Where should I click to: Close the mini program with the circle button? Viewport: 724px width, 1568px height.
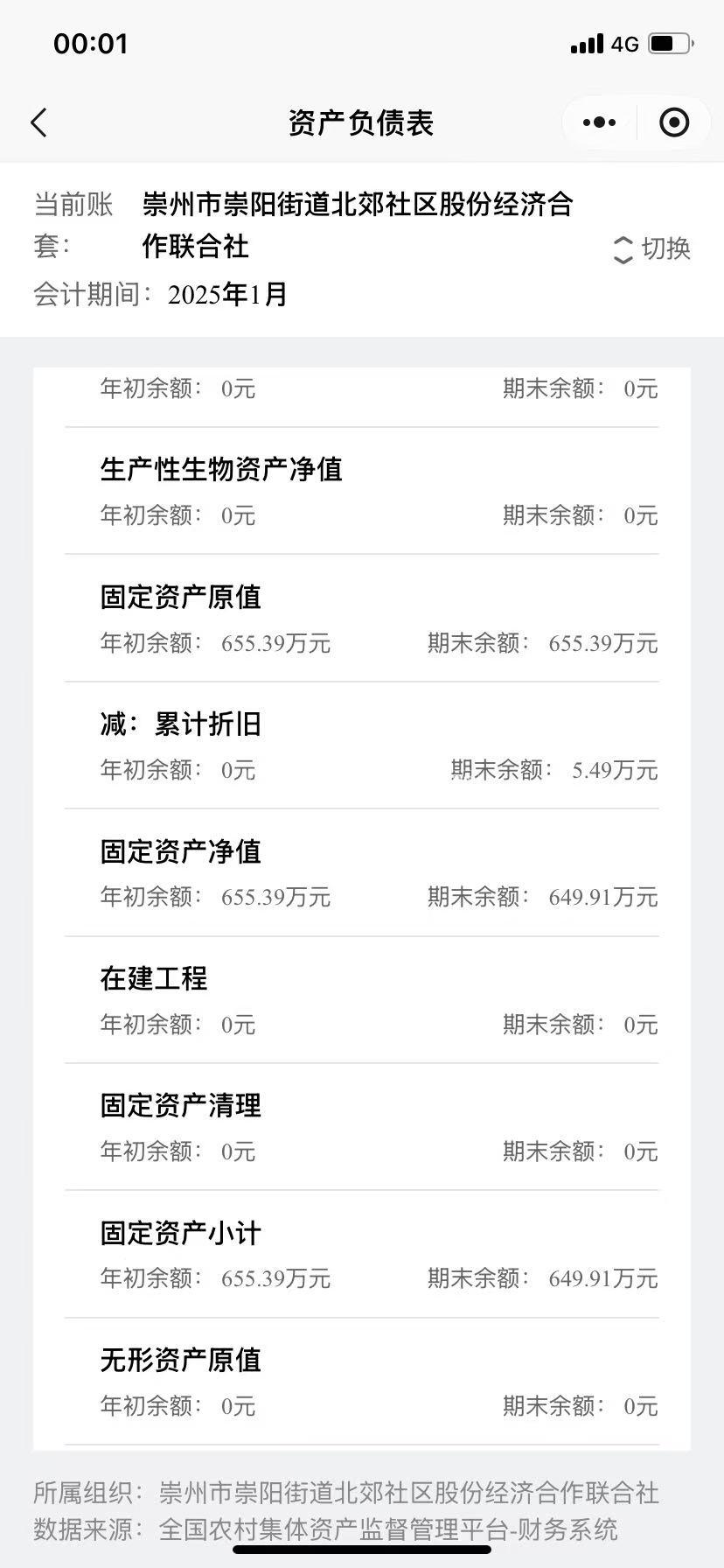673,122
